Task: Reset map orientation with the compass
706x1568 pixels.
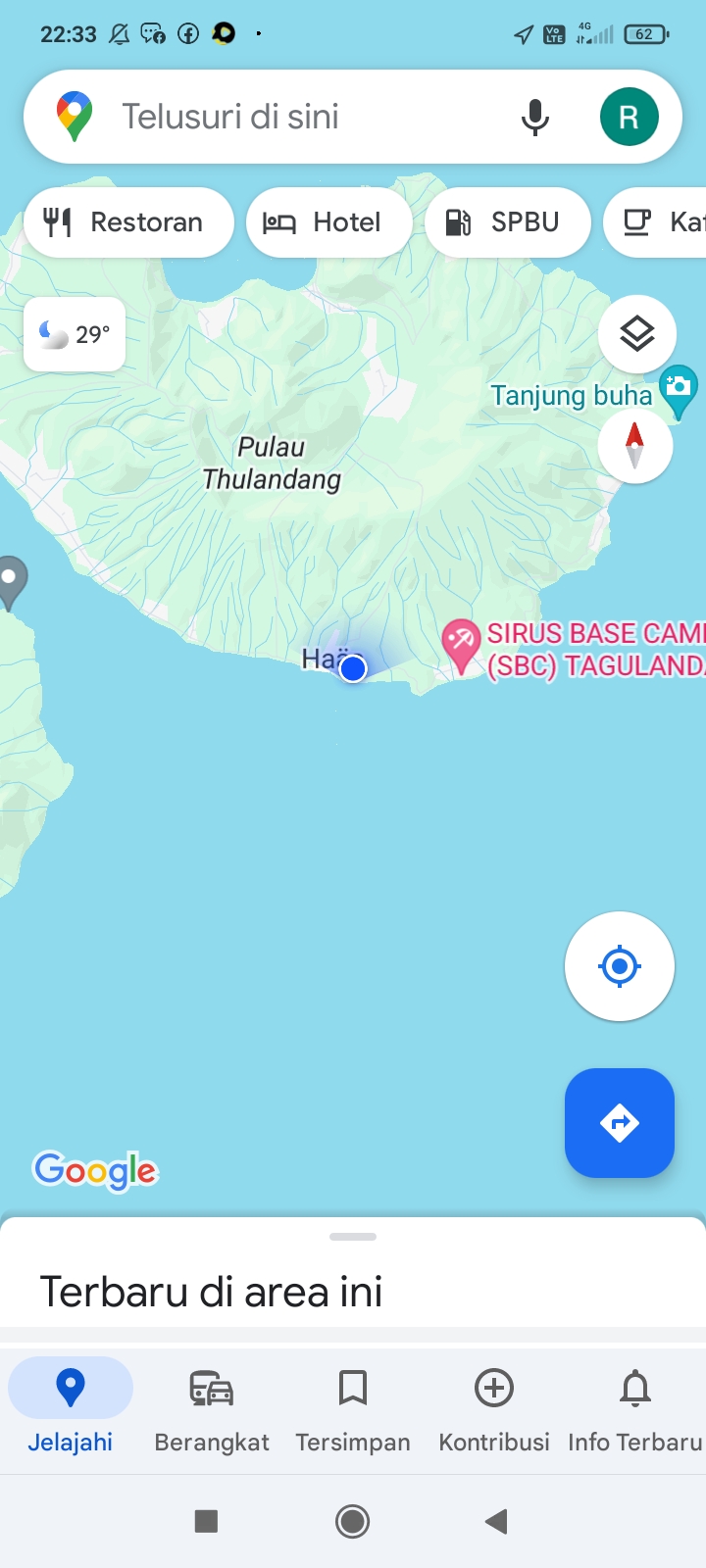Action: [635, 446]
